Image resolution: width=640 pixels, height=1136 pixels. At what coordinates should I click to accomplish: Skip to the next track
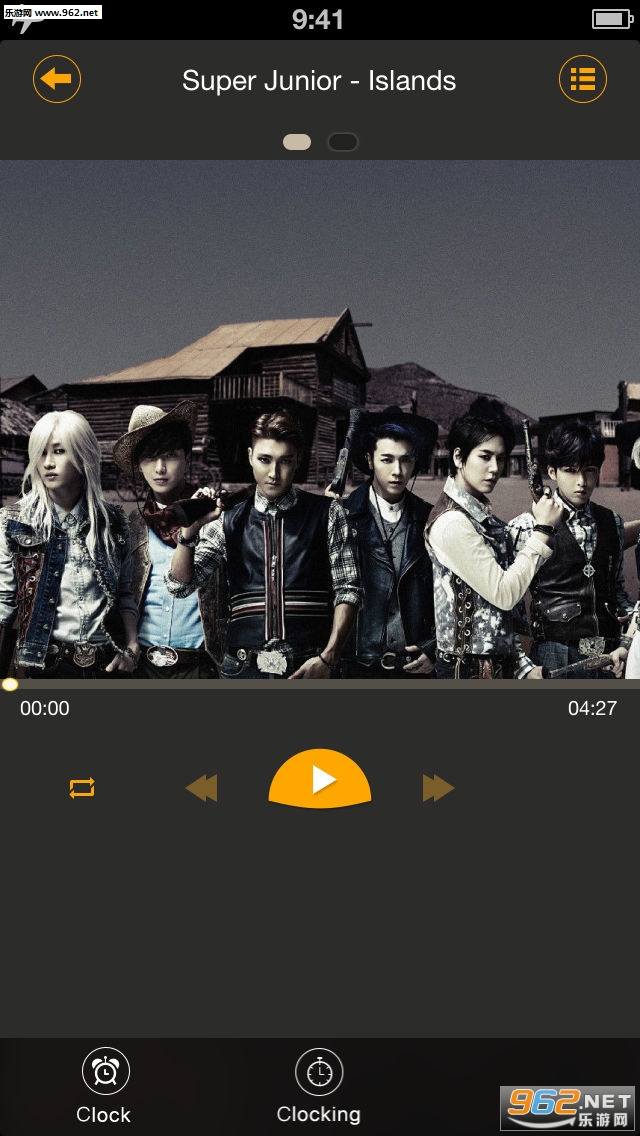click(x=438, y=788)
